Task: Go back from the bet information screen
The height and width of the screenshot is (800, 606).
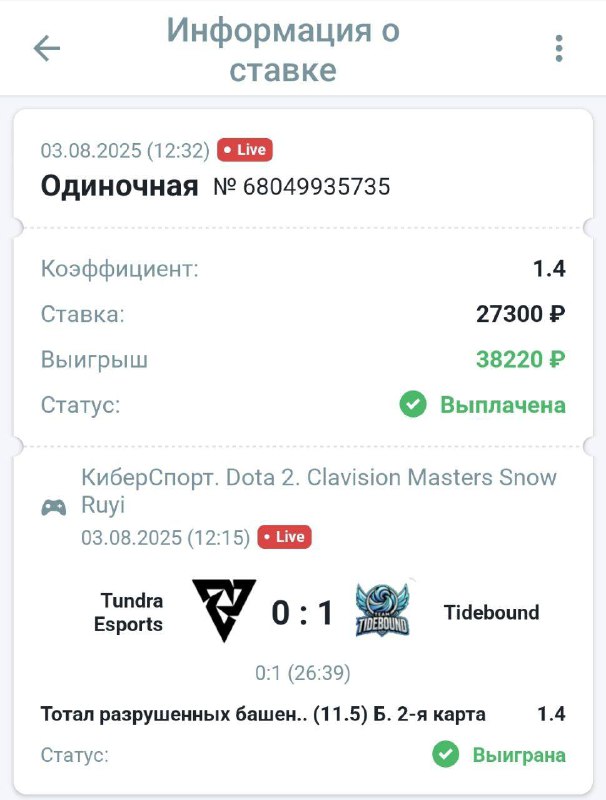Action: coord(47,48)
